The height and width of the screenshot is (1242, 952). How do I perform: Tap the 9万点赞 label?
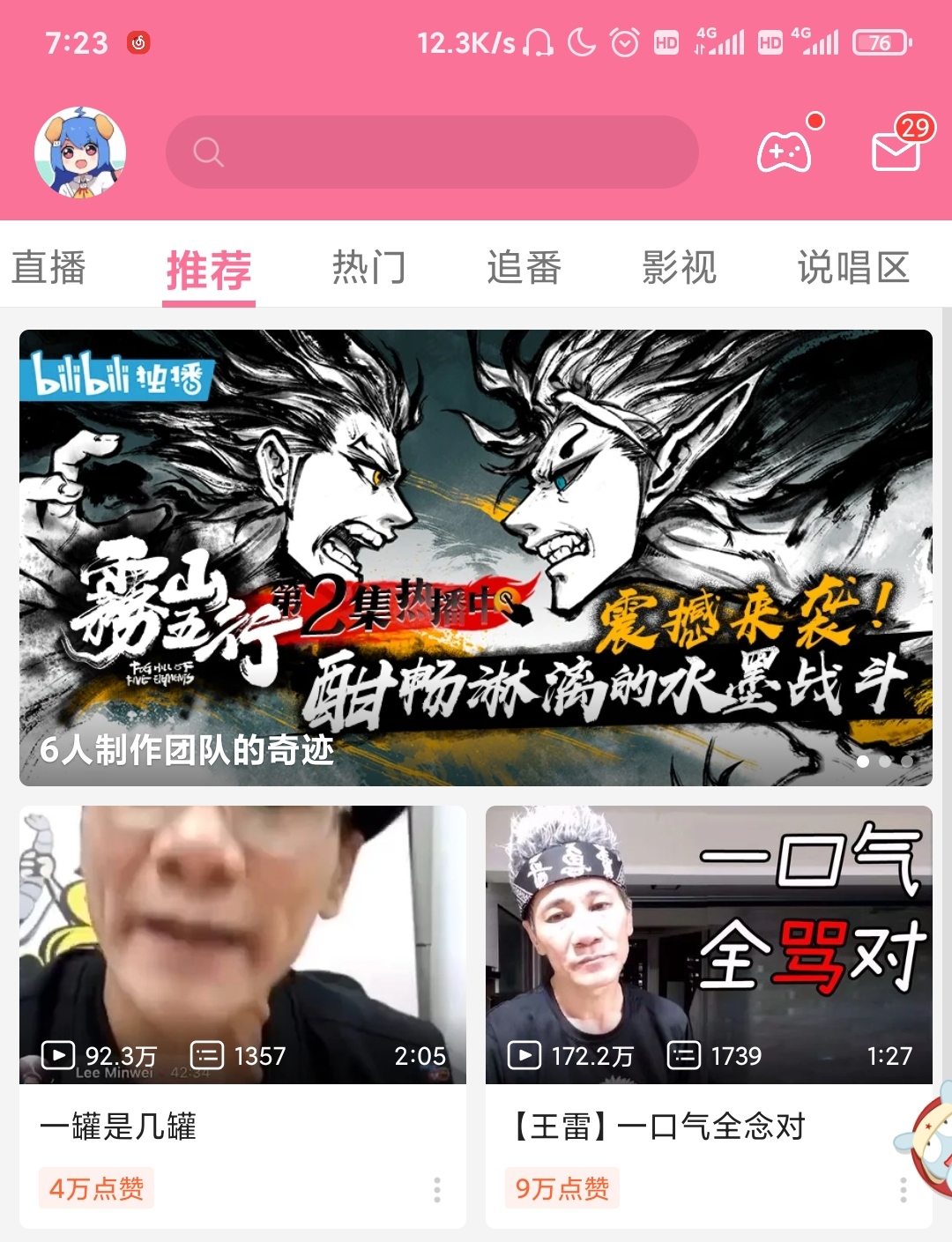[x=562, y=1189]
